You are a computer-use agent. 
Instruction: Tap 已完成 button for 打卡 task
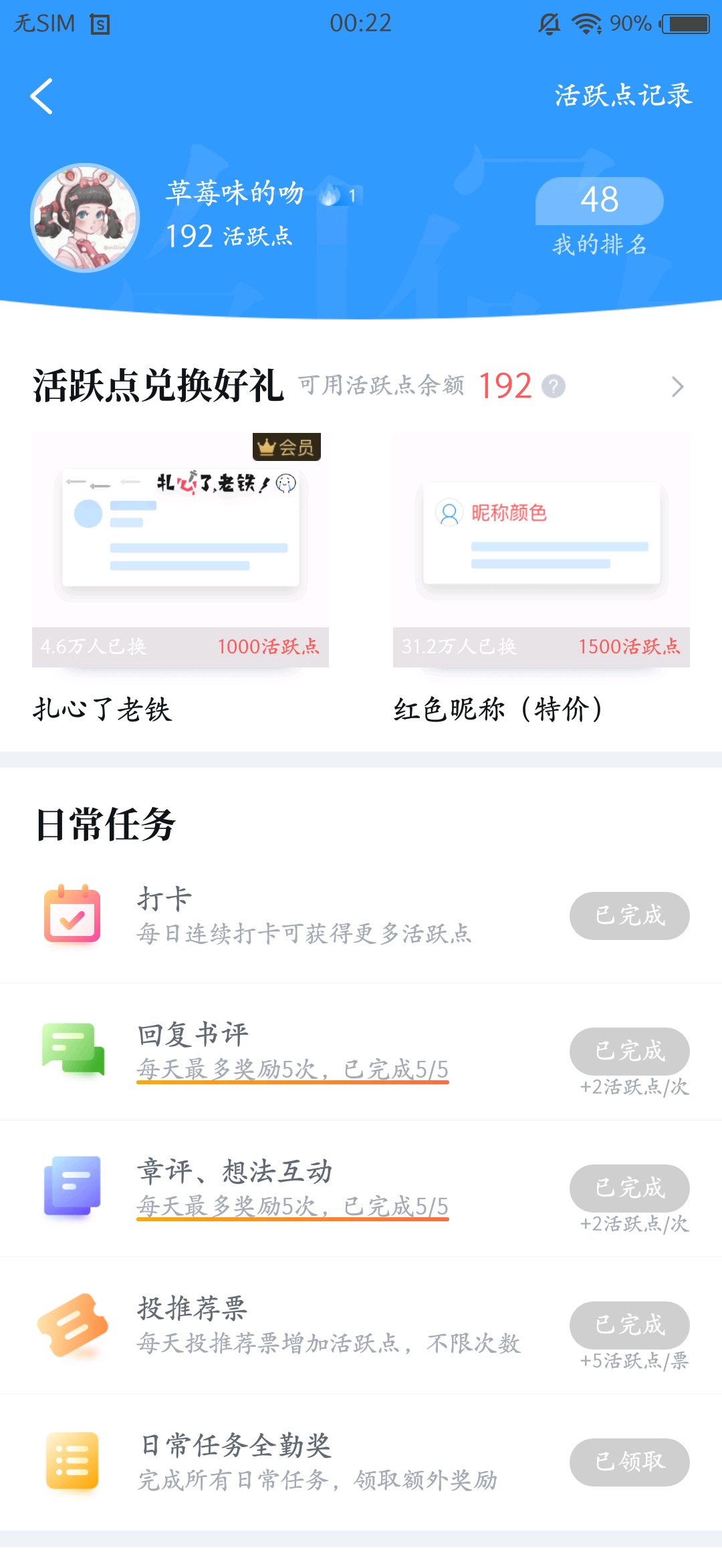click(629, 915)
